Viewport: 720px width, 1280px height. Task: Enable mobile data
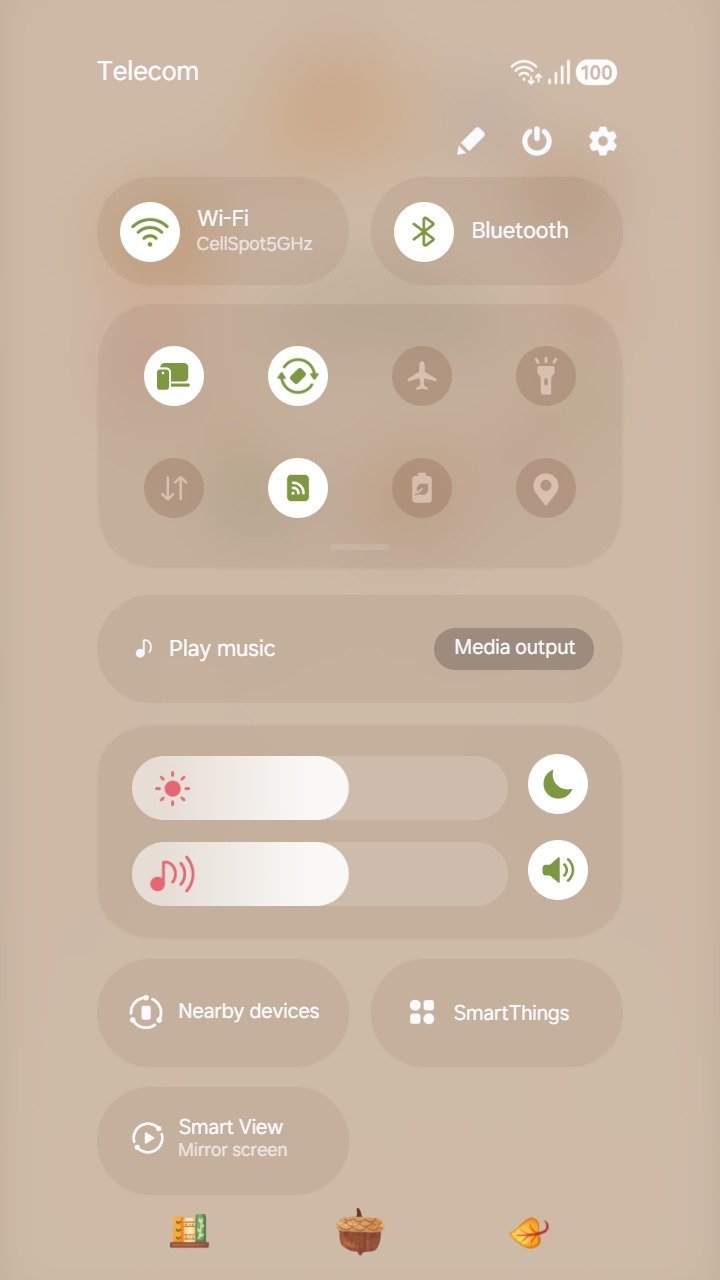(174, 488)
